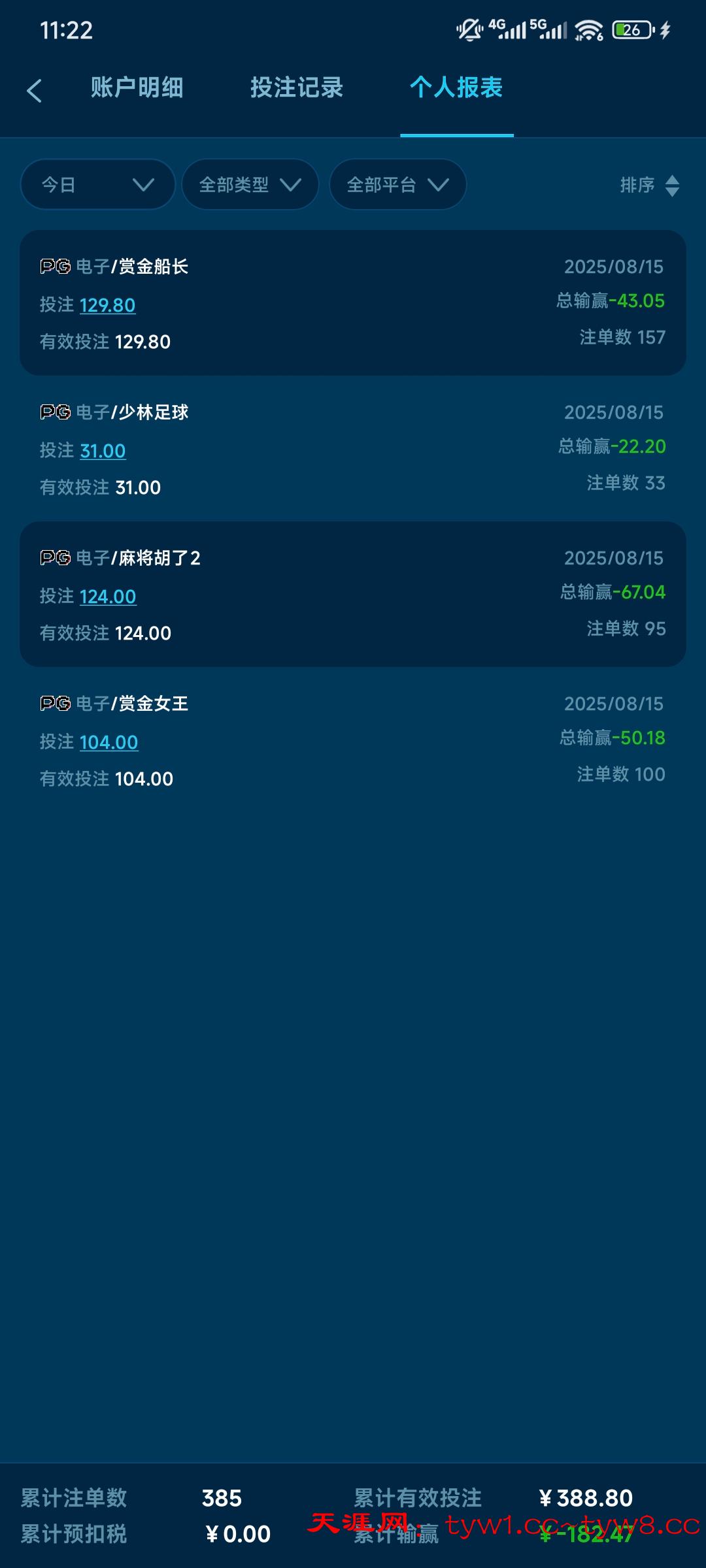Switch to the 投注记录 tab
The image size is (706, 1568).
pyautogui.click(x=297, y=88)
